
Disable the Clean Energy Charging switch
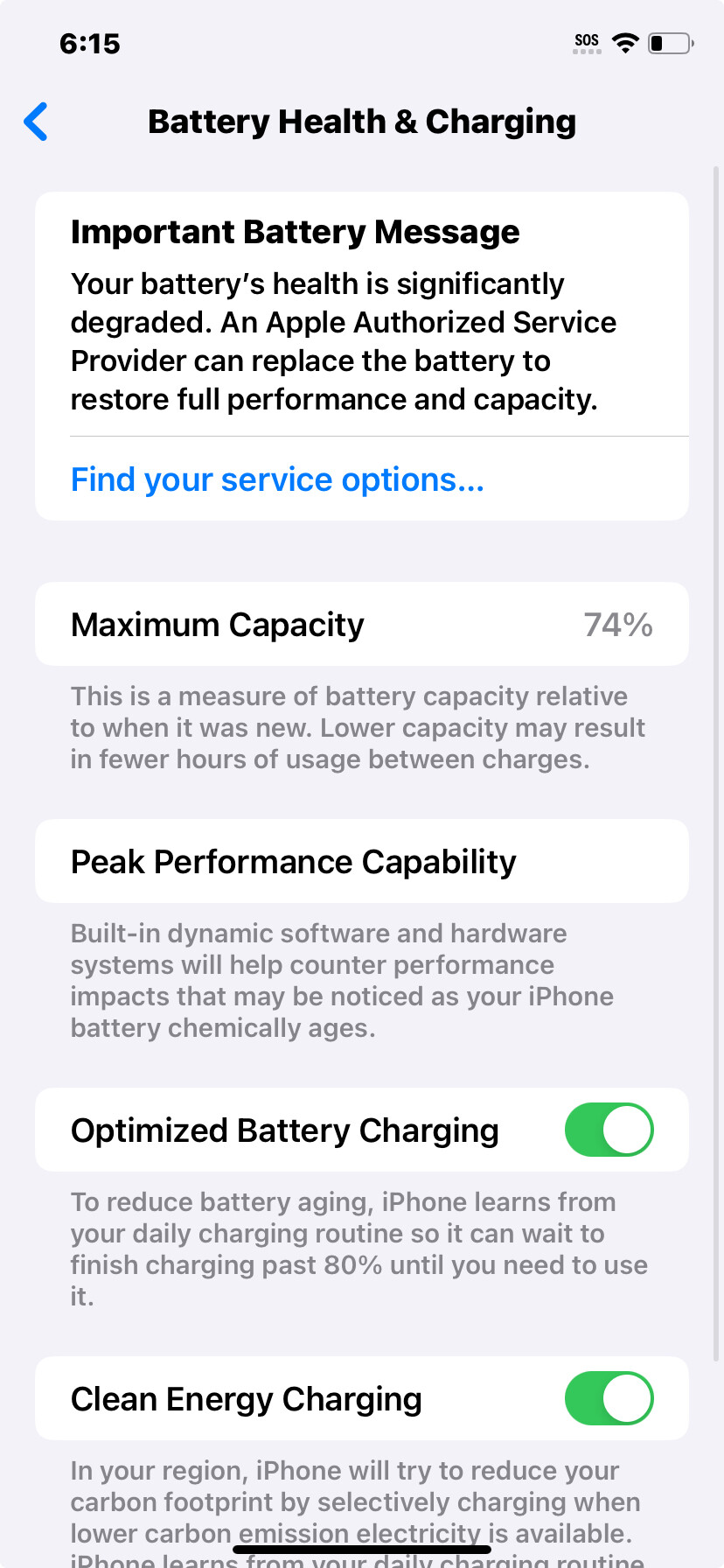tap(609, 1398)
